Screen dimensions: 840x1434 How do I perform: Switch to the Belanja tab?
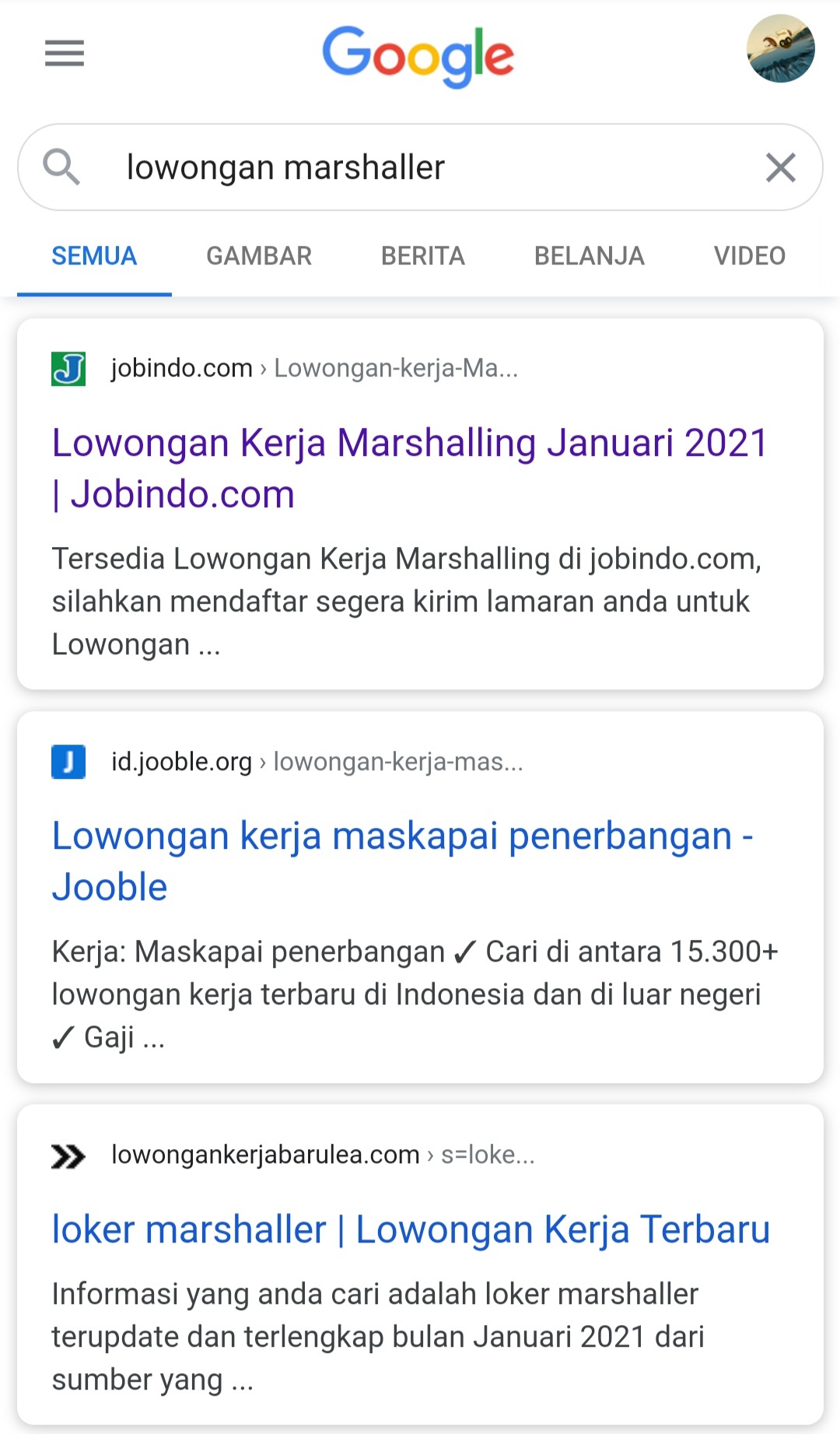pyautogui.click(x=589, y=256)
